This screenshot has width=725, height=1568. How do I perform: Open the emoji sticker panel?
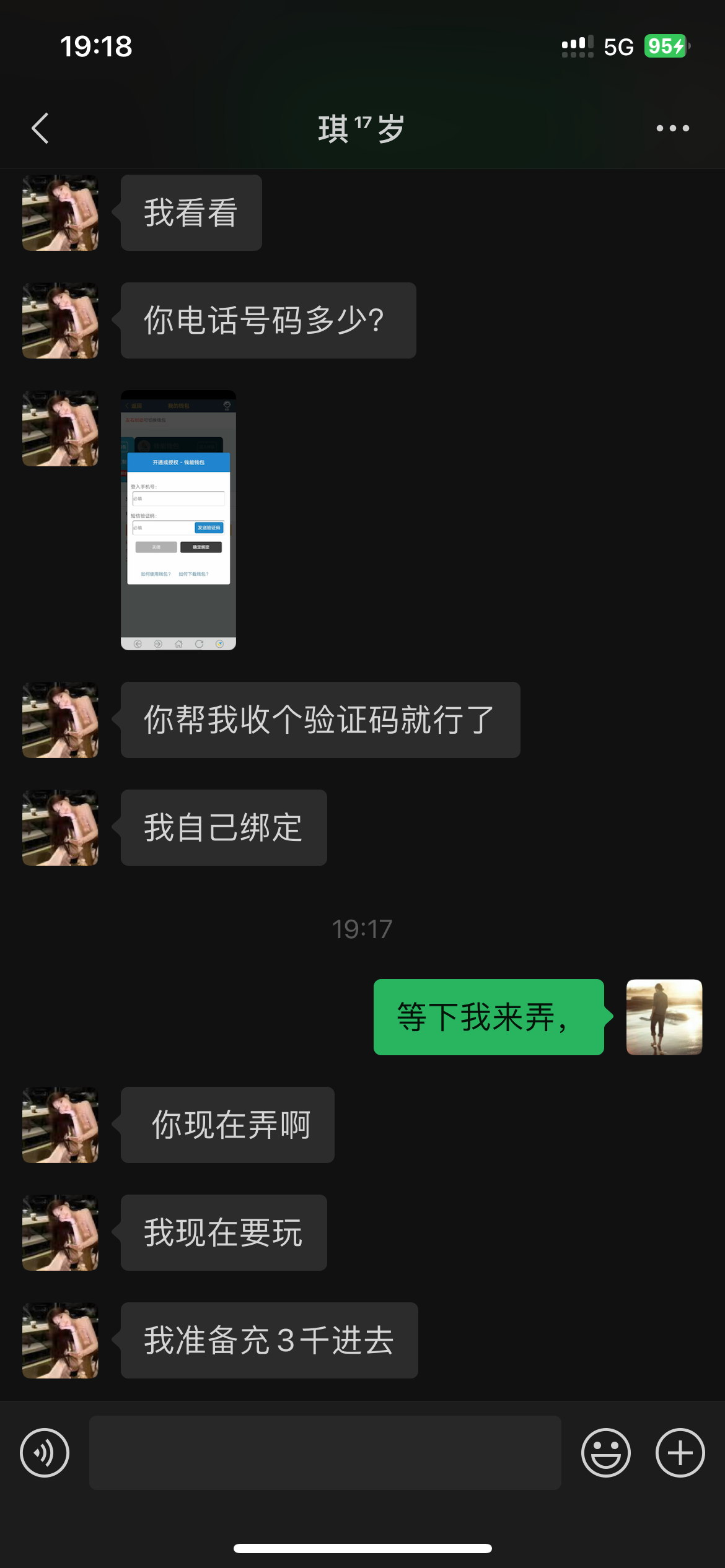pyautogui.click(x=605, y=1453)
